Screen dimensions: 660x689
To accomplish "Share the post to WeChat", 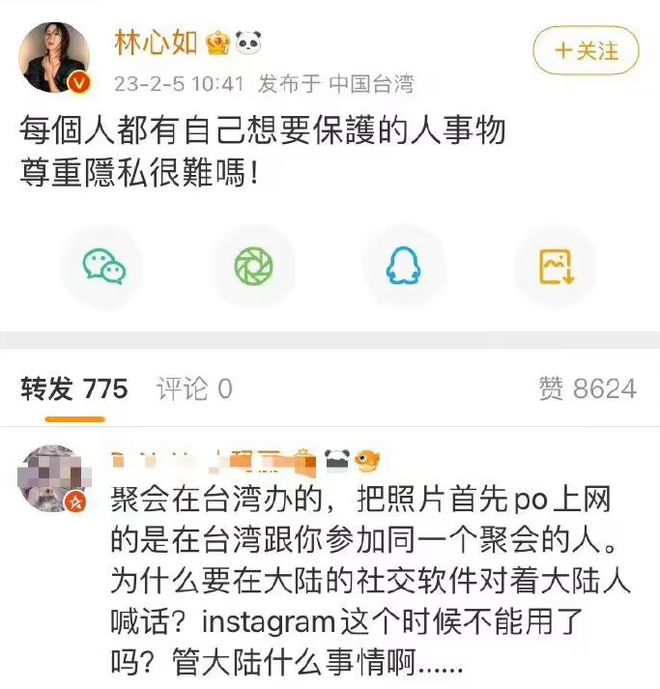I will 103,266.
